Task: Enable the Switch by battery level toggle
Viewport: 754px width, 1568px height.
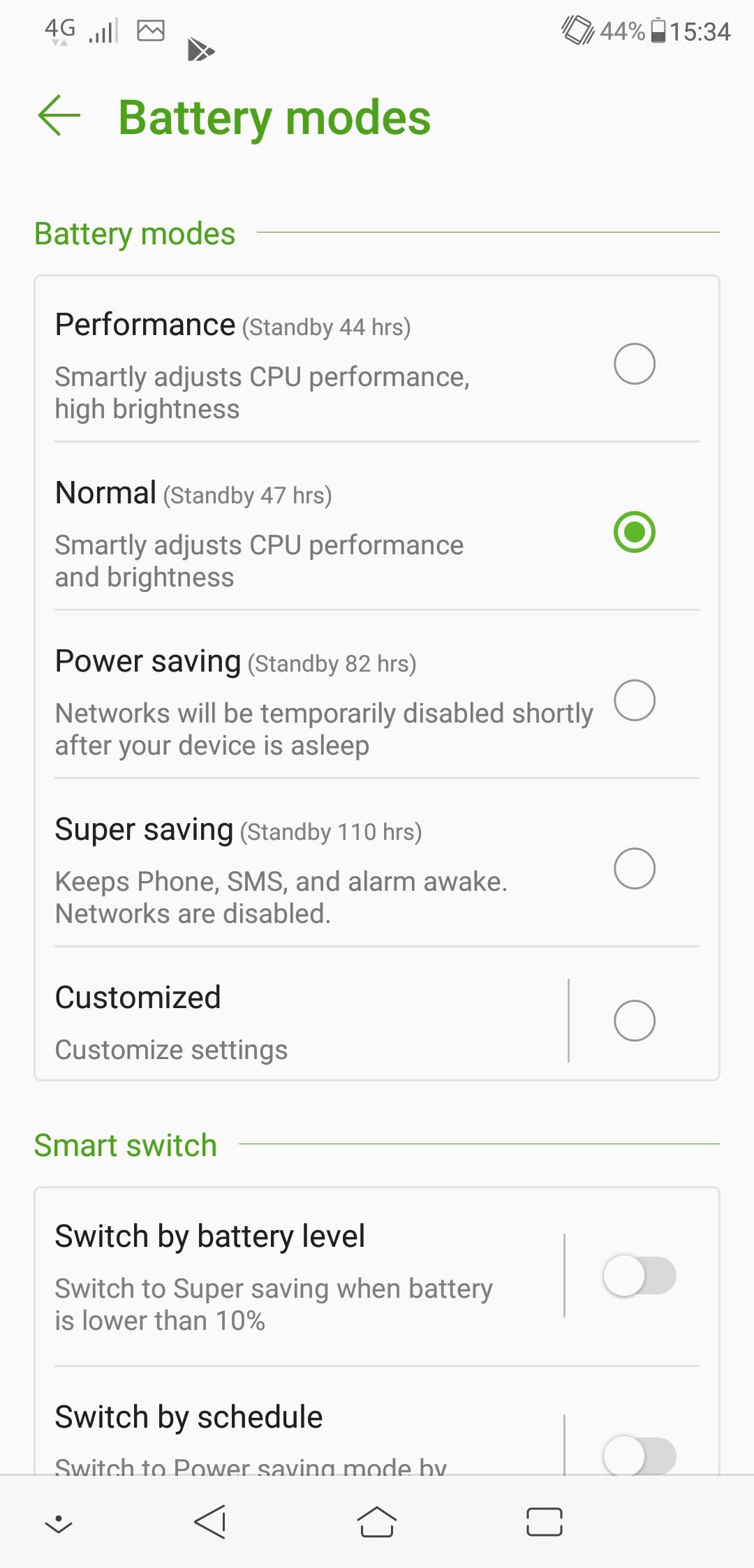Action: [x=640, y=1275]
